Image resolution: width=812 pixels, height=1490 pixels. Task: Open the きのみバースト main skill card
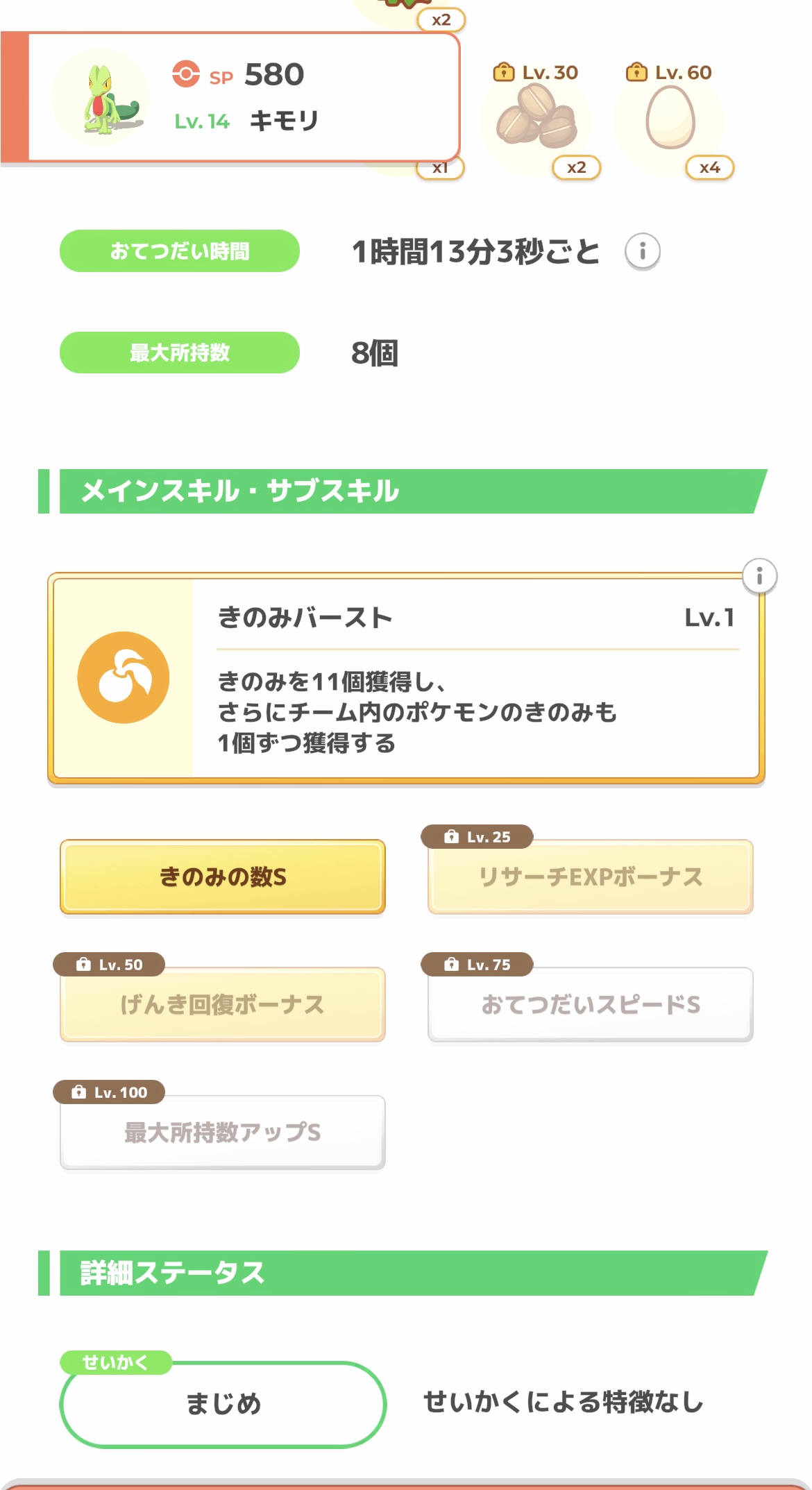point(406,679)
